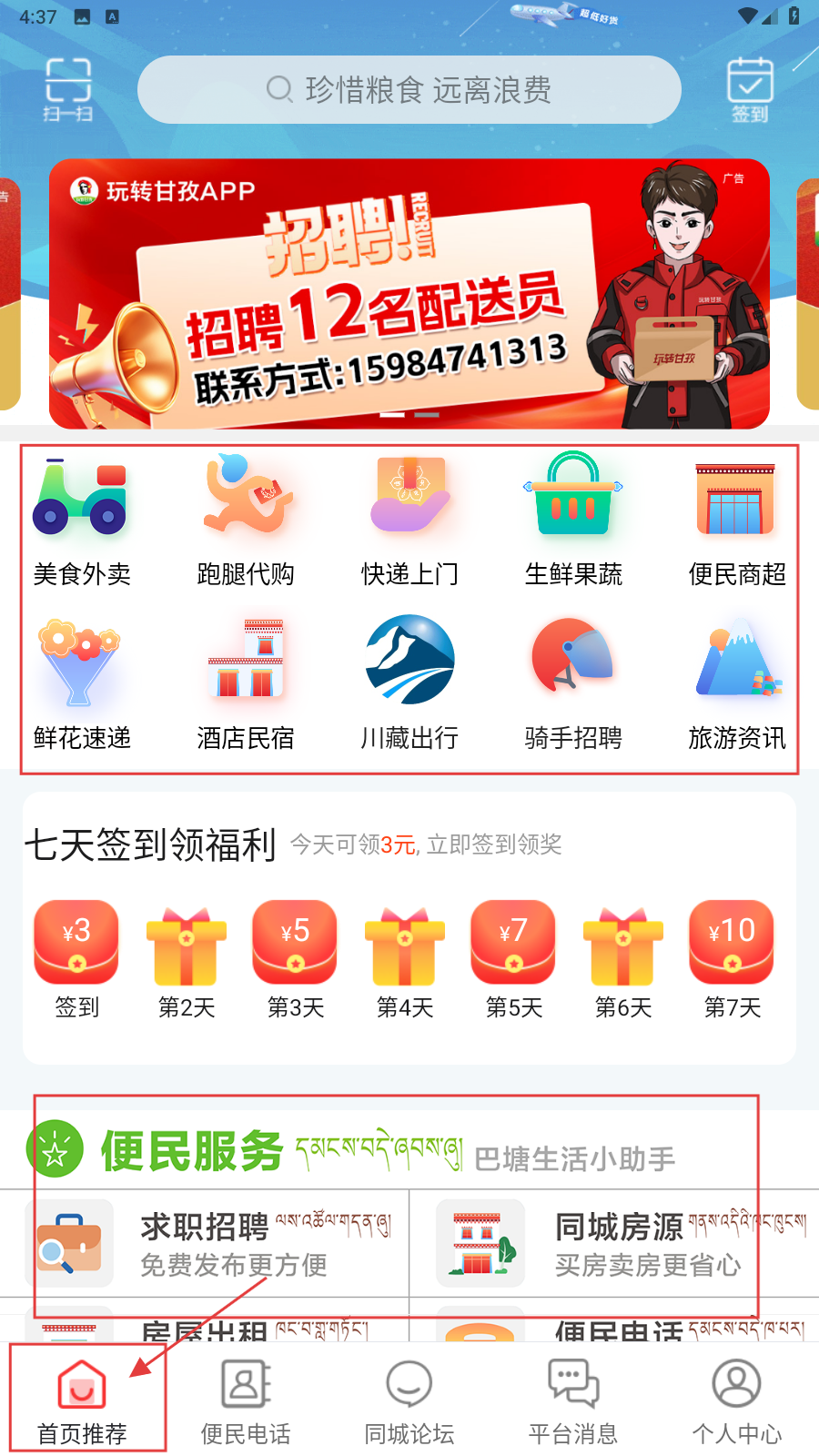
Task: Open the 求职招聘 job listings card
Action: tap(205, 1243)
